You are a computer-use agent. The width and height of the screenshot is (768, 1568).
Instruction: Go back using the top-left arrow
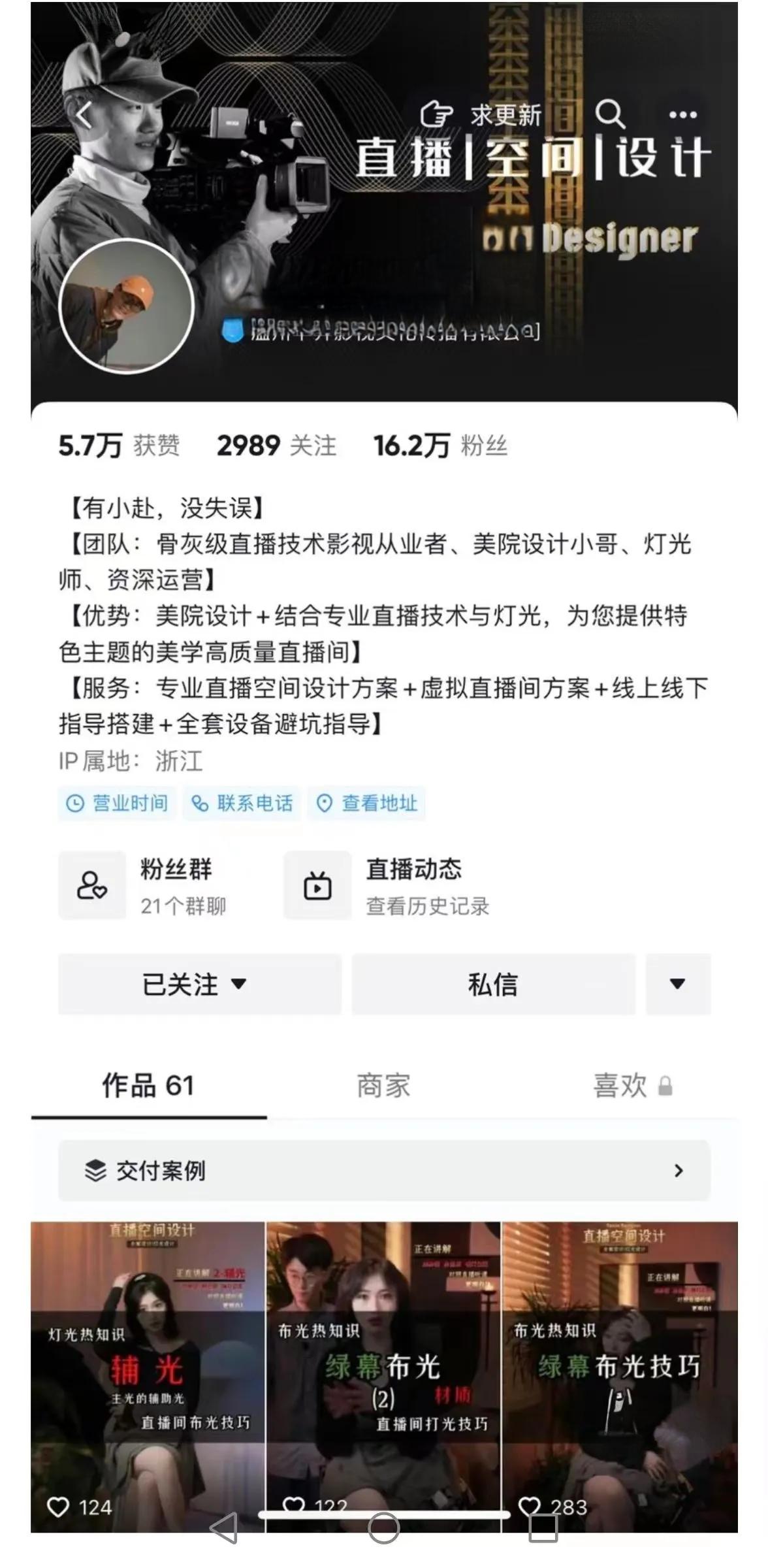(x=84, y=116)
